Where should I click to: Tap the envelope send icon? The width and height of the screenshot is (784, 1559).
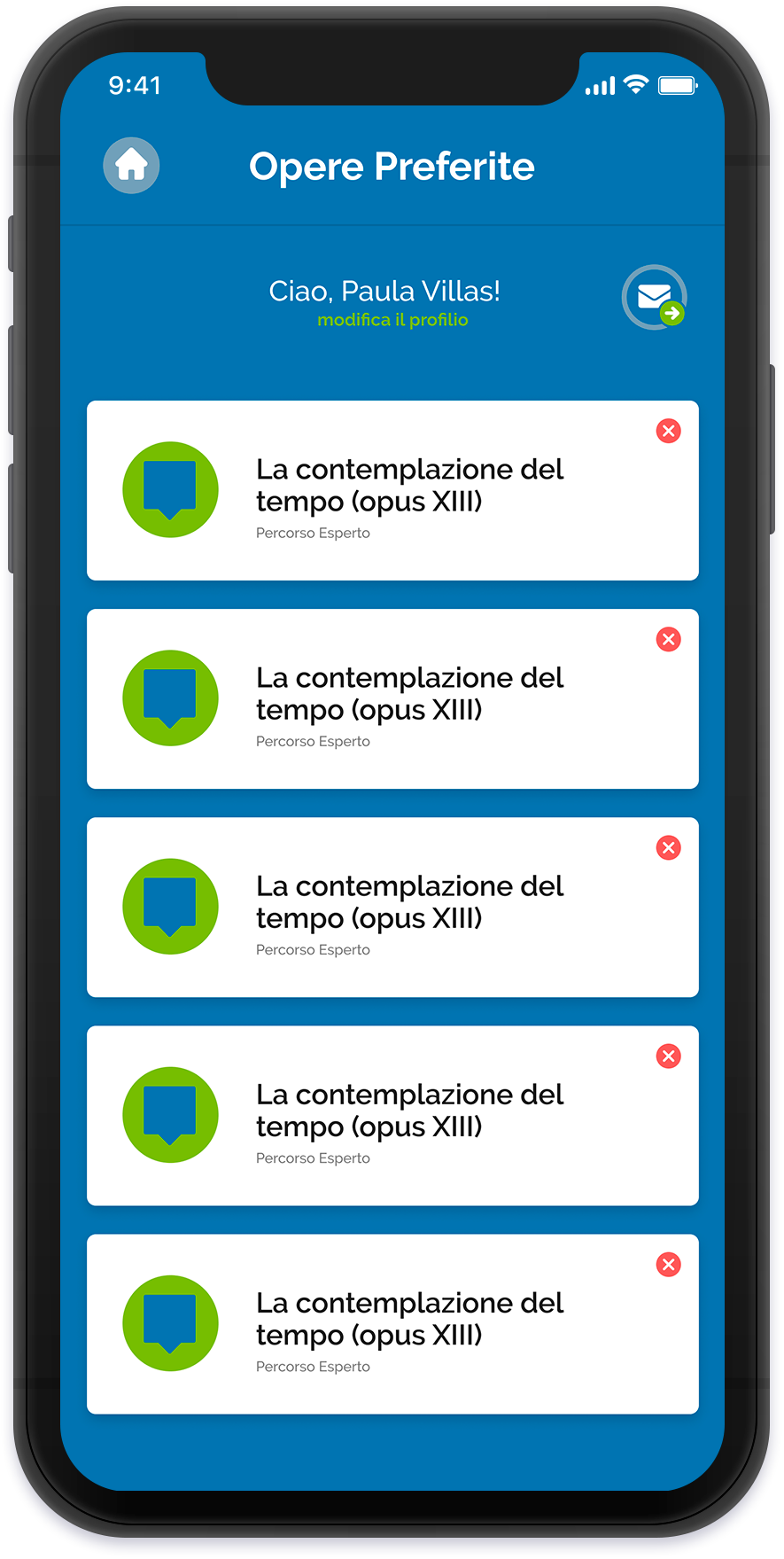pyautogui.click(x=655, y=298)
